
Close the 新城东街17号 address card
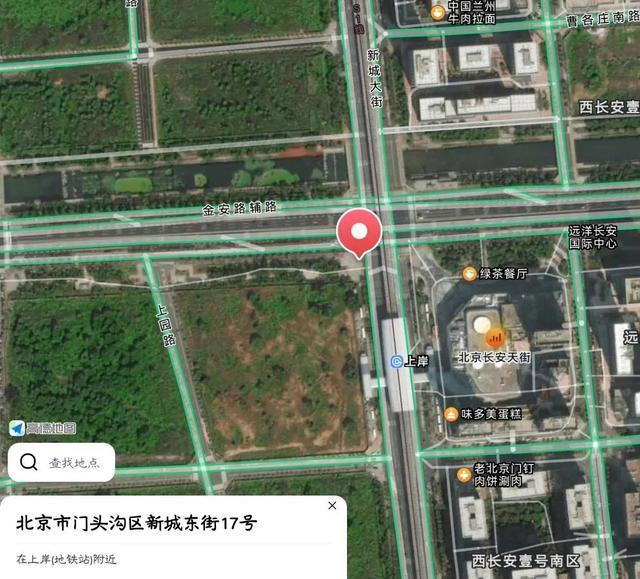click(332, 506)
